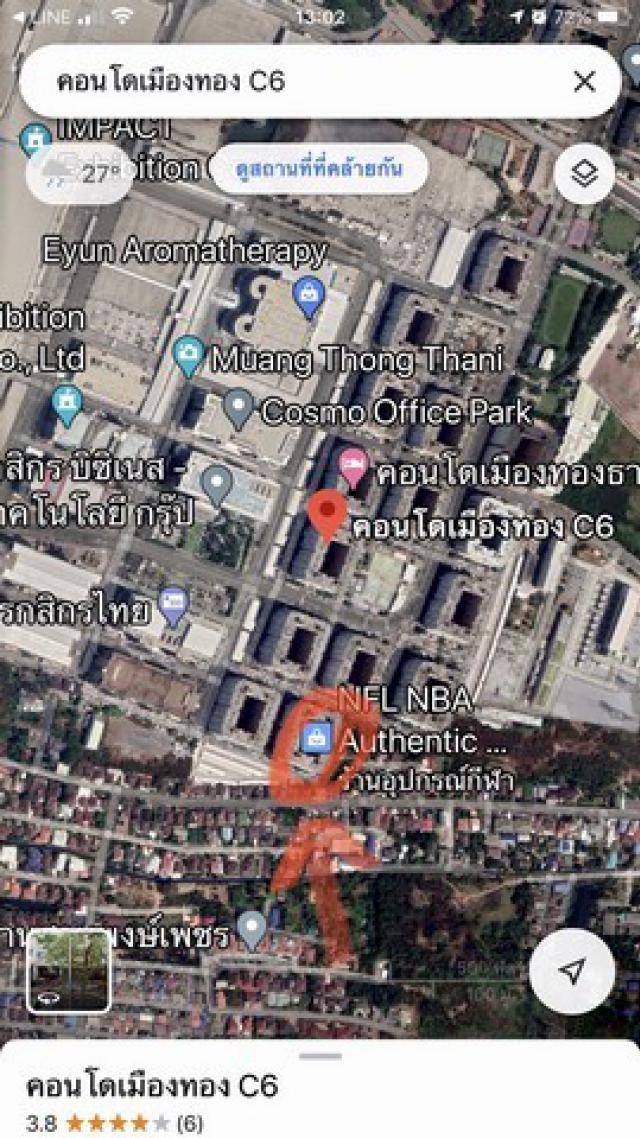The image size is (640, 1138).
Task: Select the Cosmo Office Park map pin
Action: (239, 408)
